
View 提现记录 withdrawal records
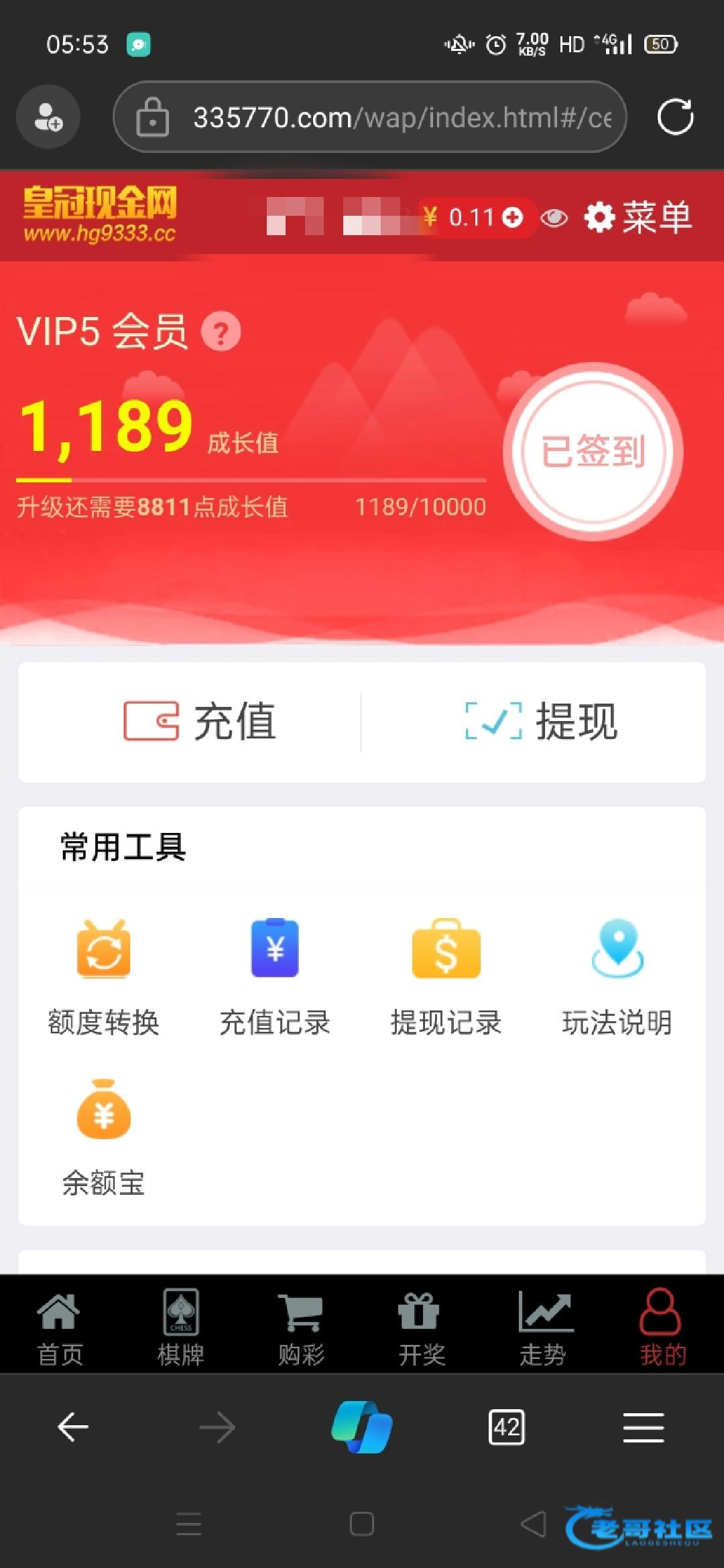coord(446,977)
